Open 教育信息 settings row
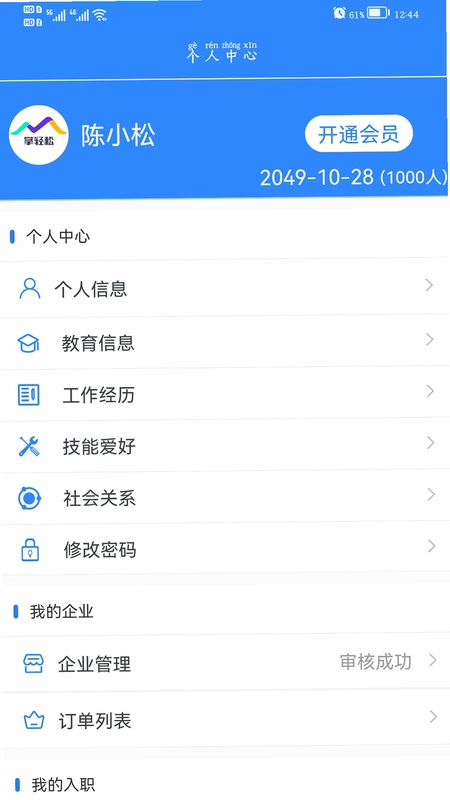The image size is (450, 800). [x=225, y=342]
